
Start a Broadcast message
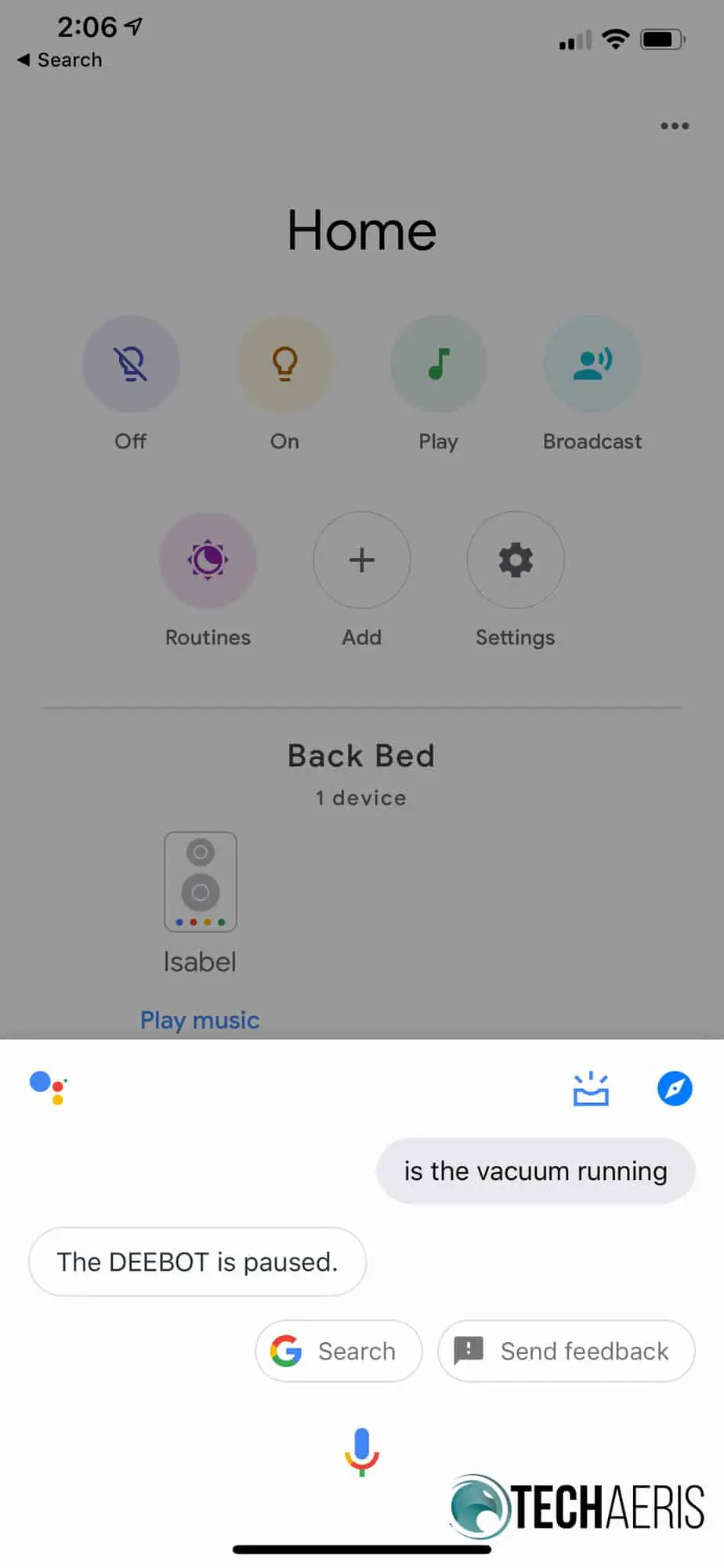tap(592, 365)
